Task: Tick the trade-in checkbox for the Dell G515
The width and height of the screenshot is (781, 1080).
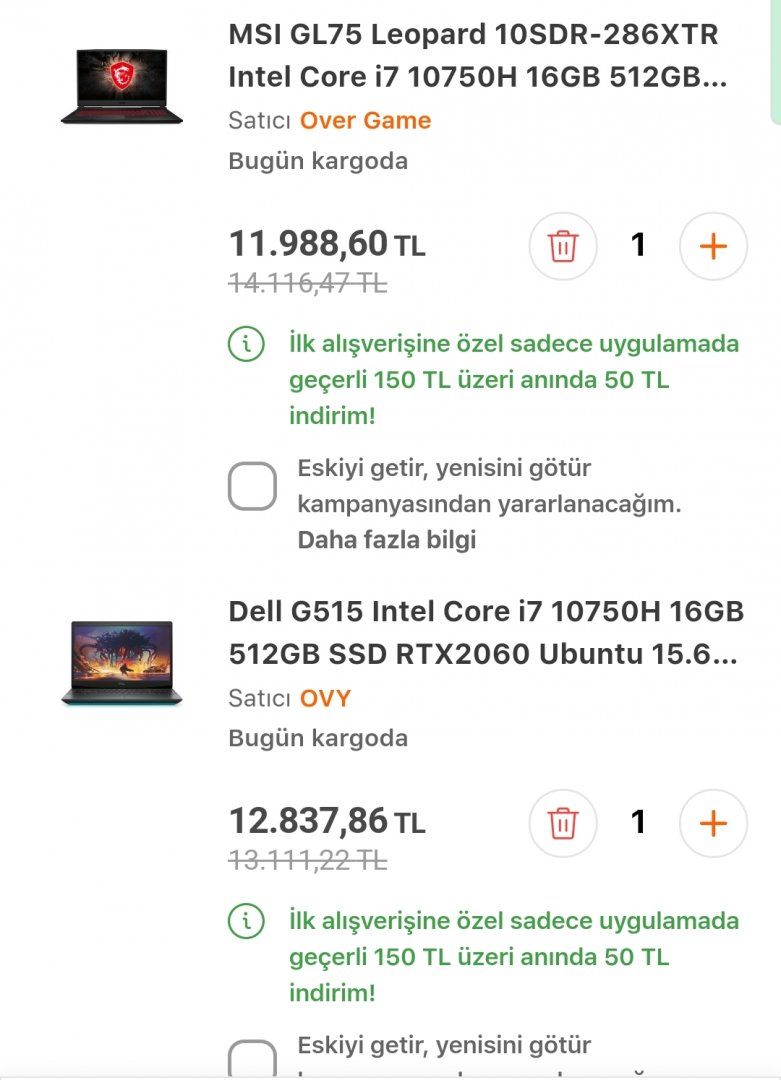Action: pyautogui.click(x=252, y=1060)
